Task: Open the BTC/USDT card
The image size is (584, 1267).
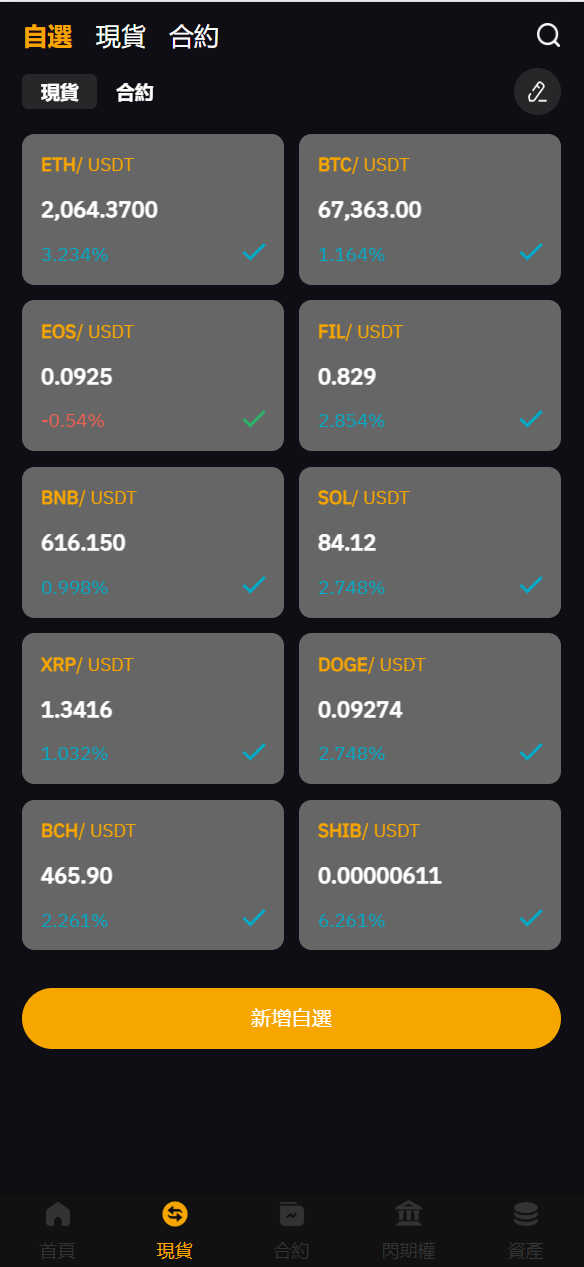Action: [430, 210]
